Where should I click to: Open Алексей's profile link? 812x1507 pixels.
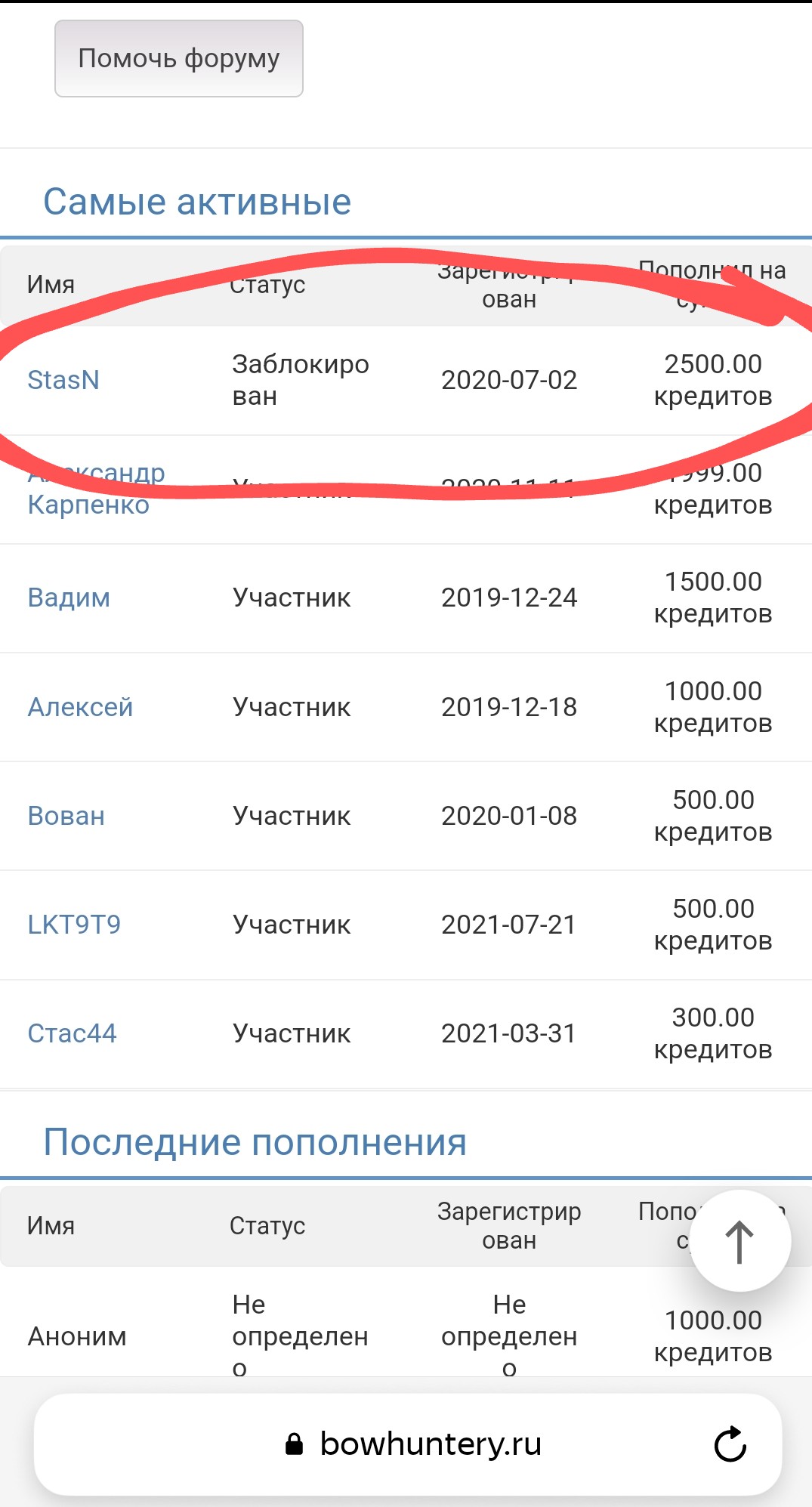[80, 707]
